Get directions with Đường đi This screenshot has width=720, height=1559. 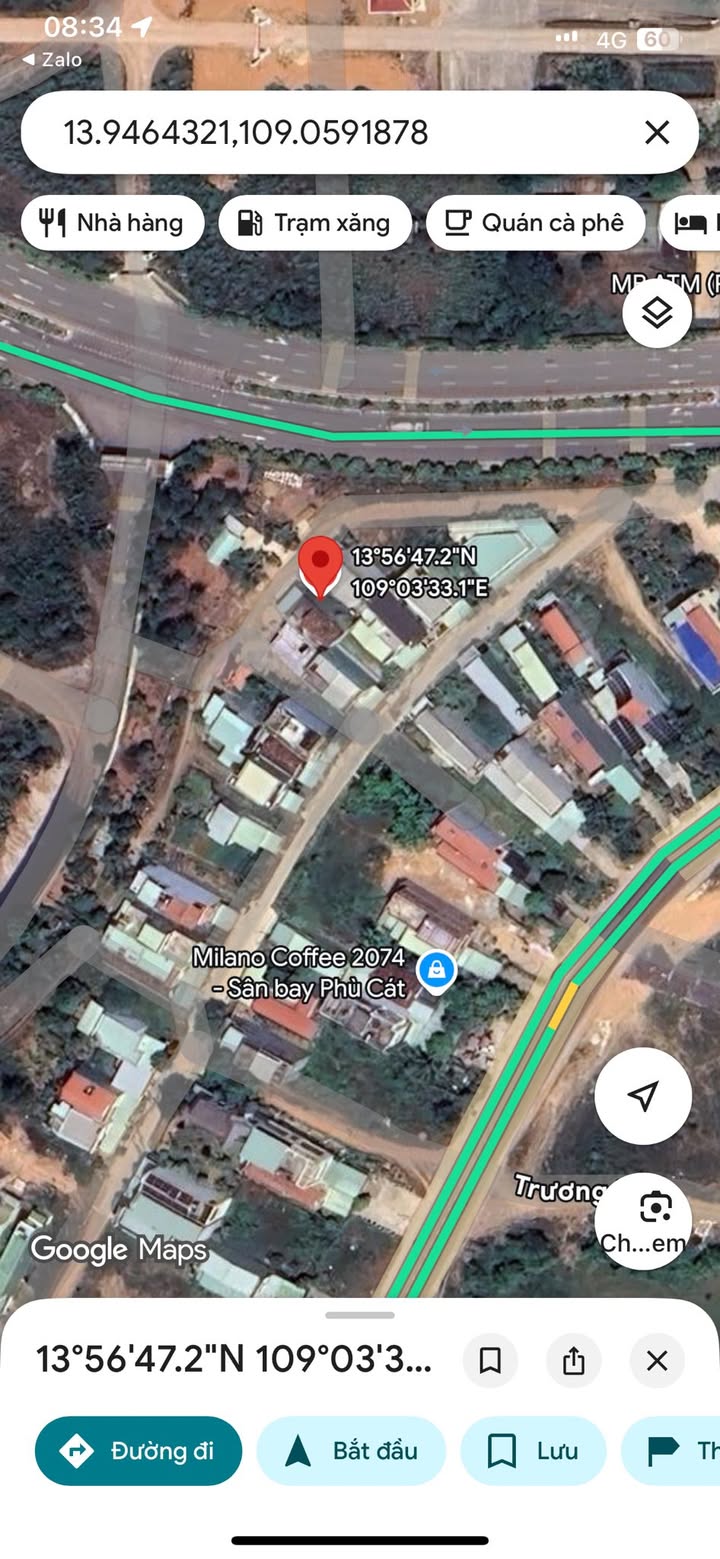[138, 1451]
